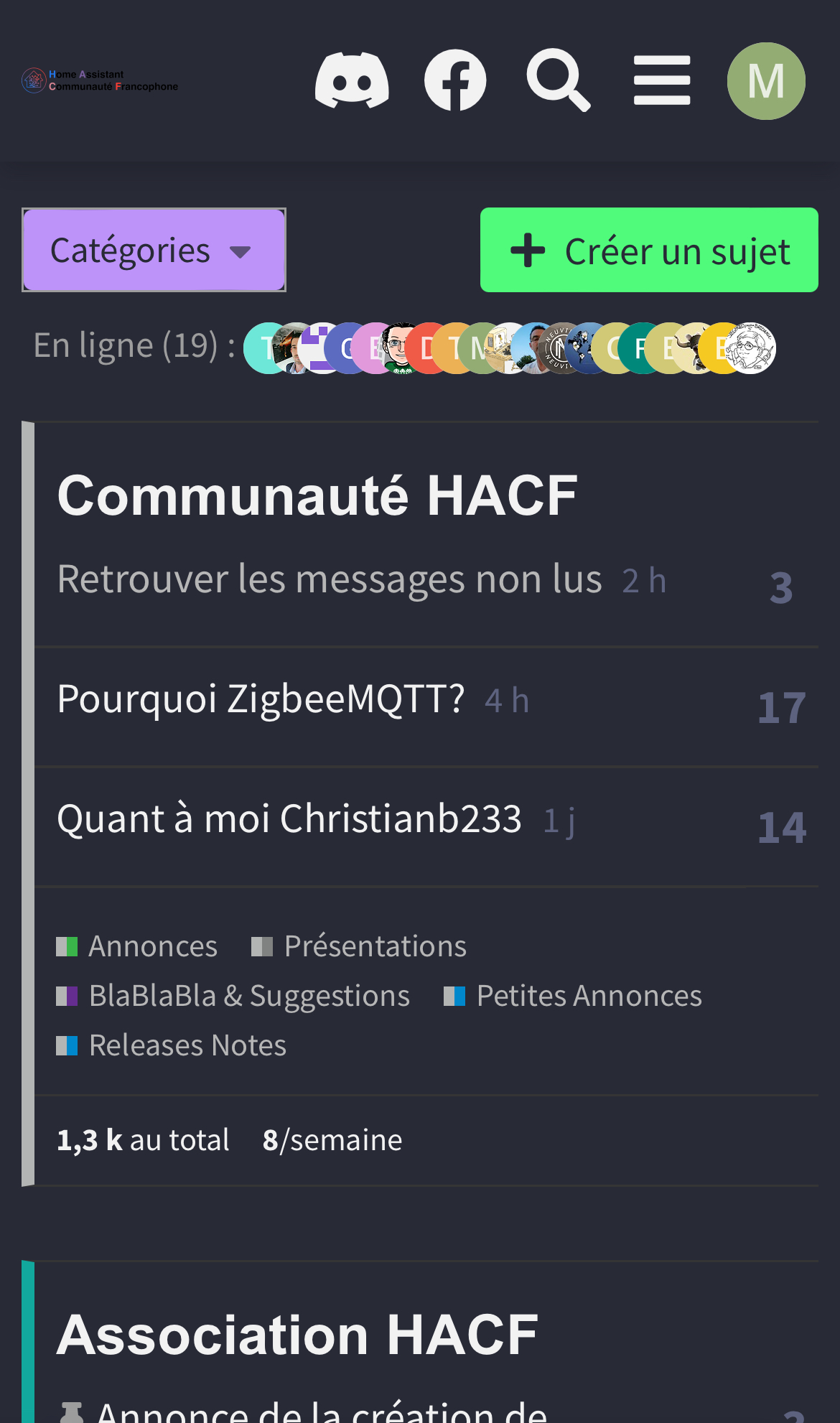
Task: View the last online user's avatar
Action: 750,348
